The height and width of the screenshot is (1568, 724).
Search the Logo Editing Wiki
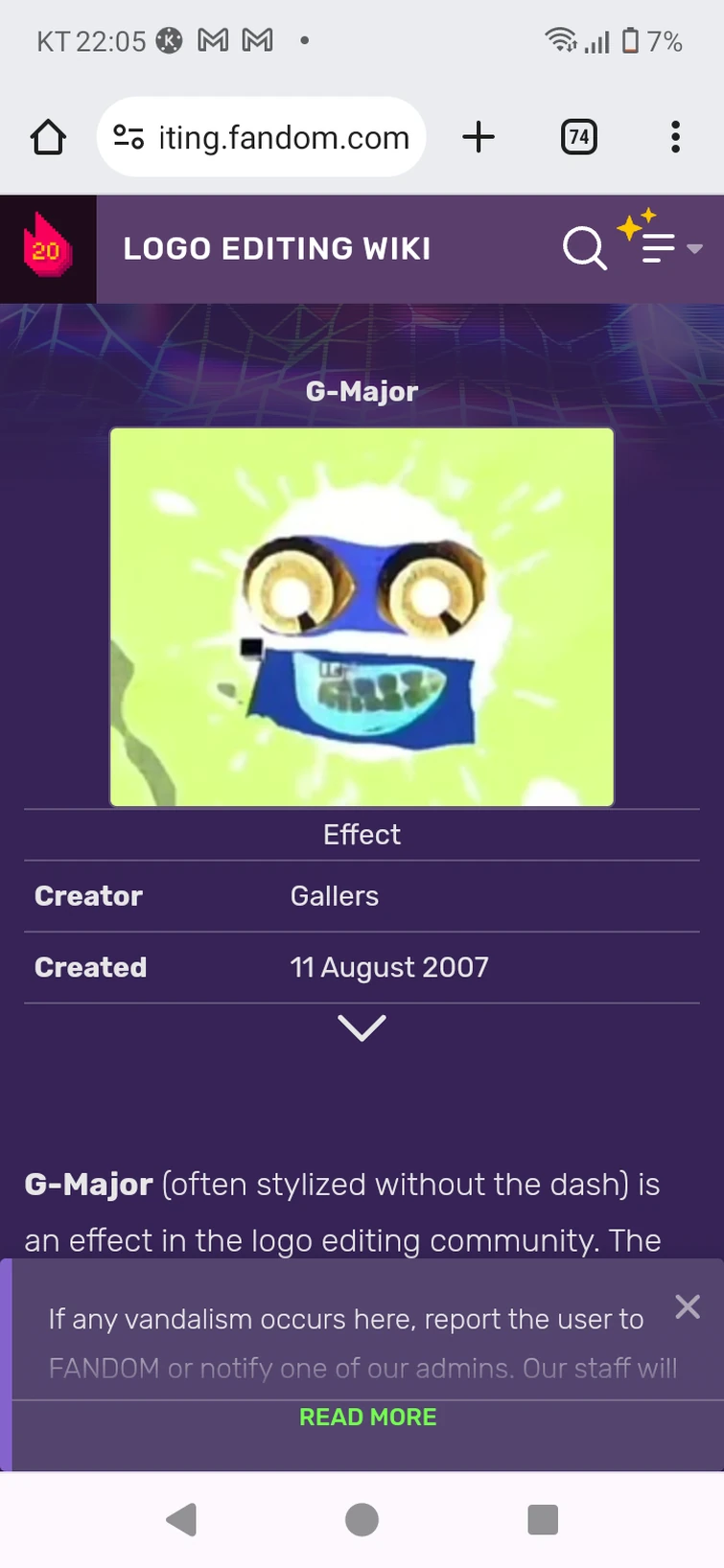(584, 248)
